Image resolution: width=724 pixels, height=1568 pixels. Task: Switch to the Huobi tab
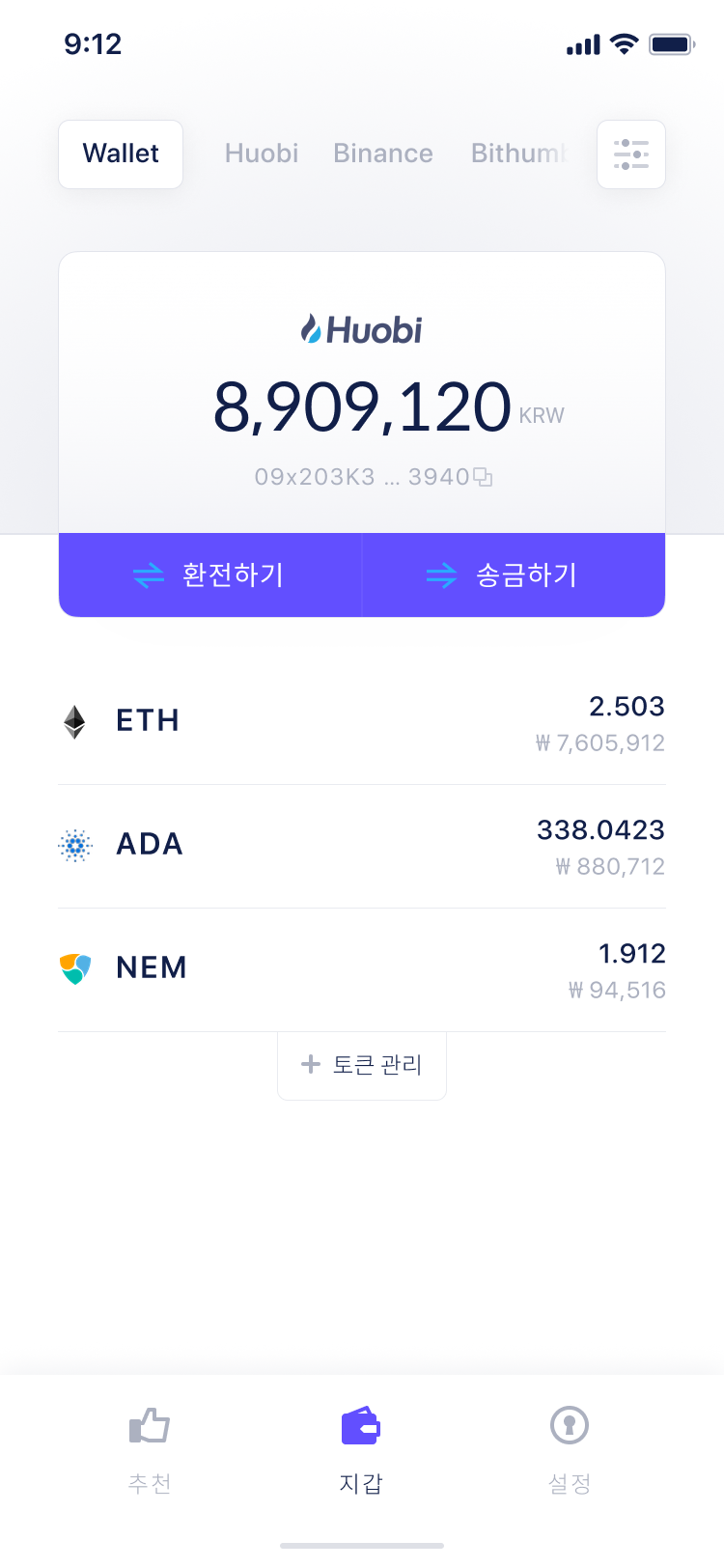click(262, 154)
